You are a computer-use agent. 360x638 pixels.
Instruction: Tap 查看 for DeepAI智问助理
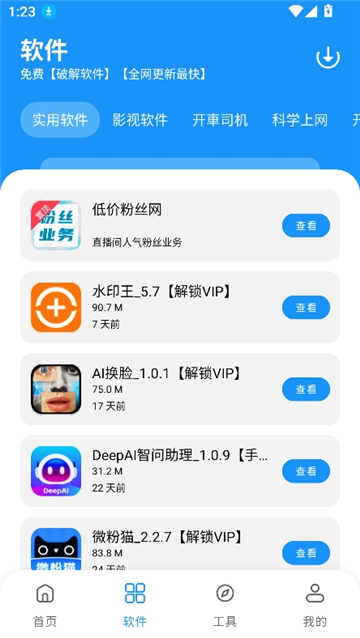click(306, 471)
